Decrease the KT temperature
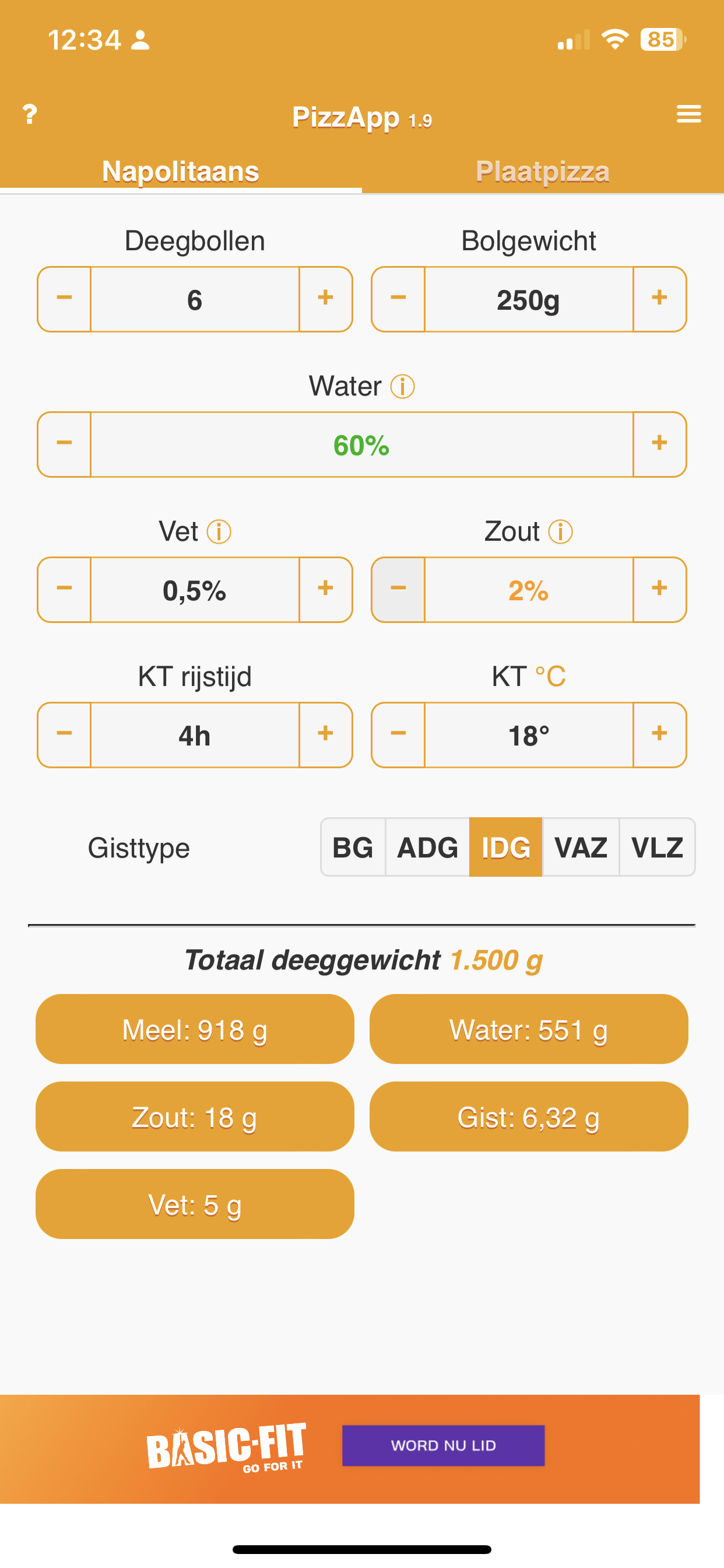This screenshot has width=724, height=1568. pos(399,734)
